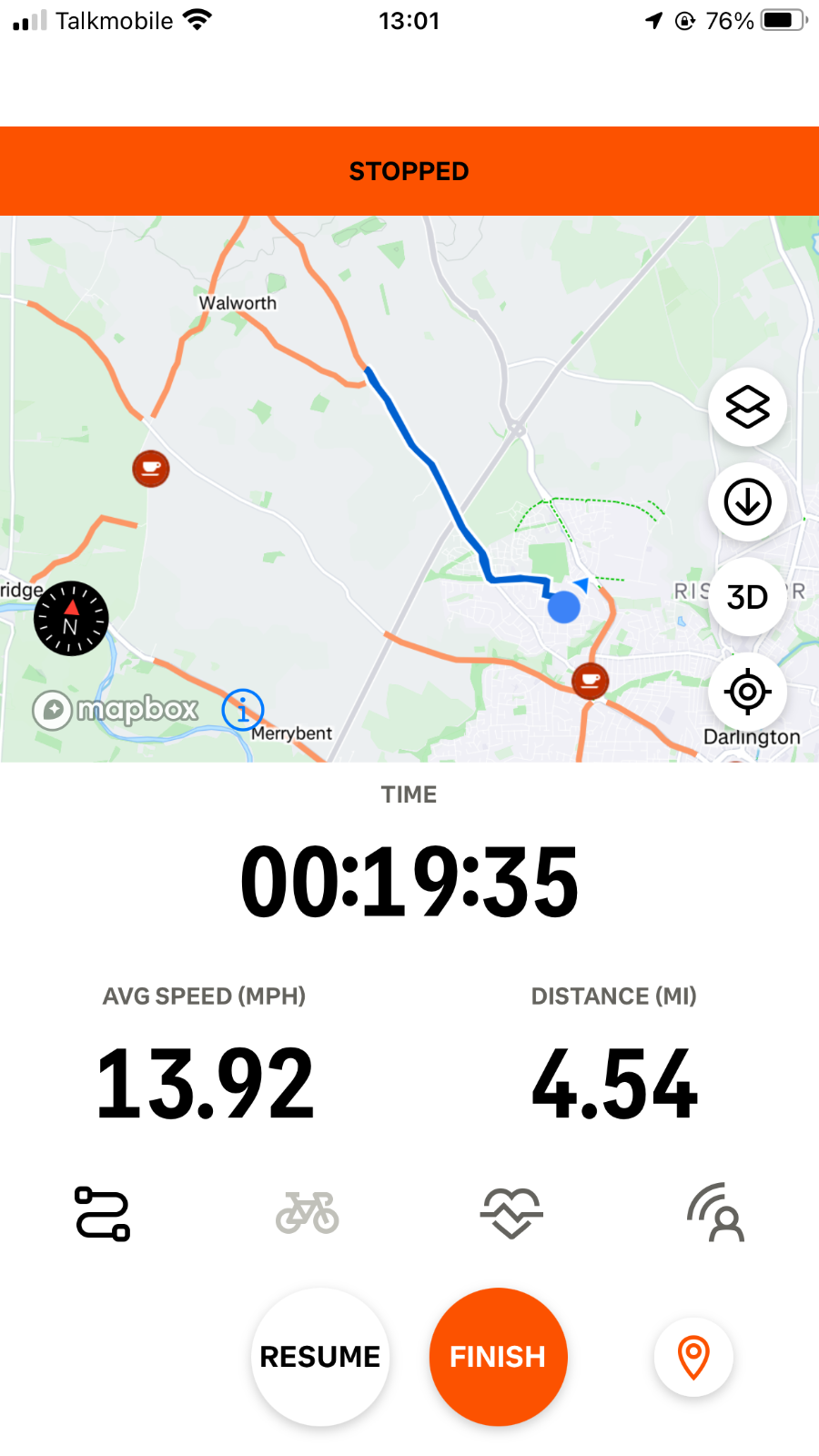
Task: Resume the paused ride
Action: 320,1356
